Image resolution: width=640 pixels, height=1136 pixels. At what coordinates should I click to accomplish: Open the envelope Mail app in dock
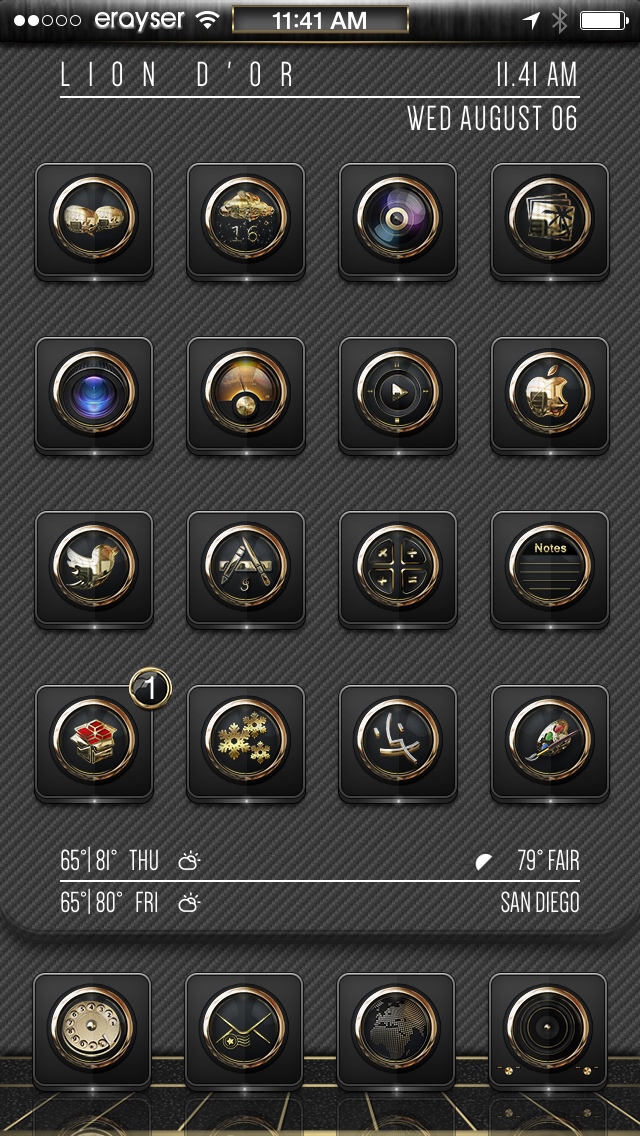tap(244, 1030)
